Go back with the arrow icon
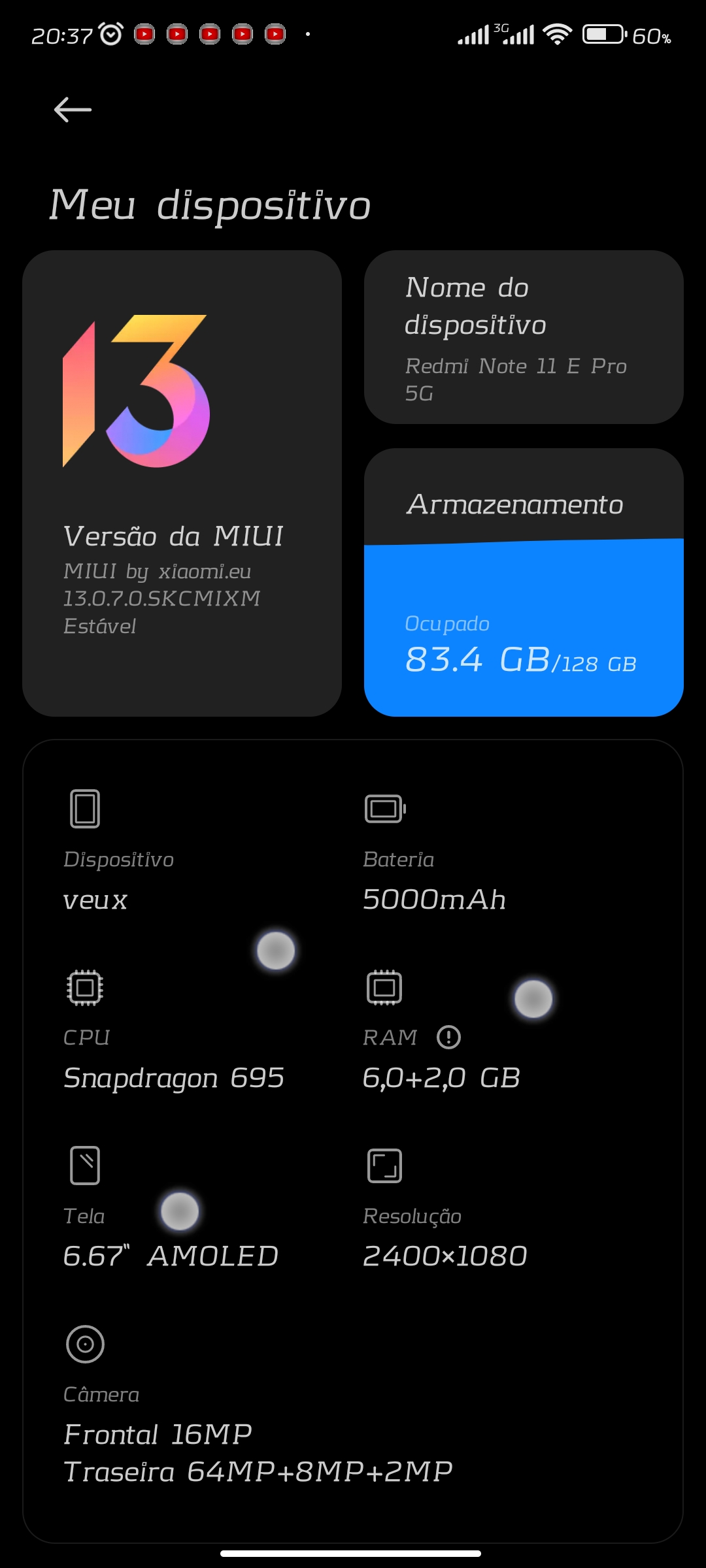 (x=73, y=110)
